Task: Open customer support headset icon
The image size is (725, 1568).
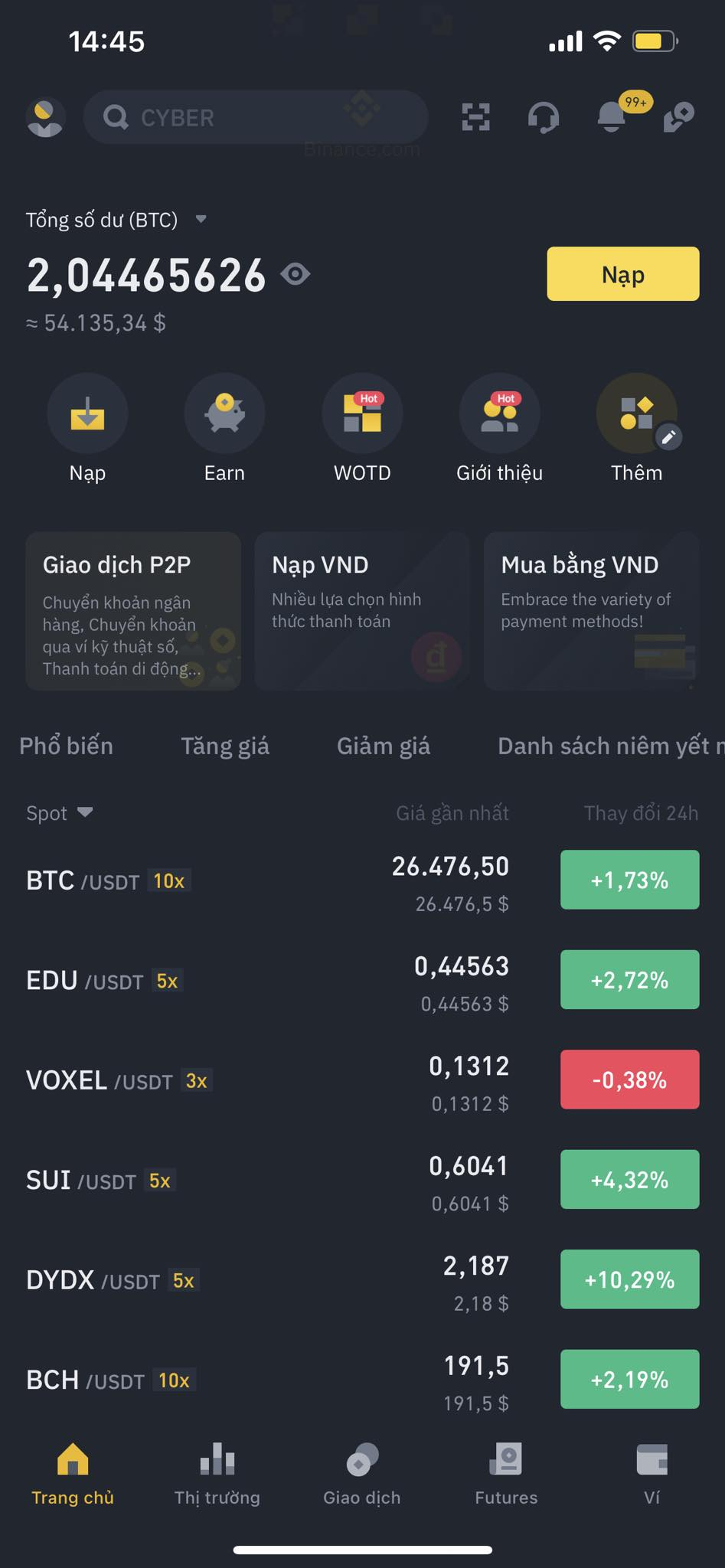Action: (x=544, y=118)
